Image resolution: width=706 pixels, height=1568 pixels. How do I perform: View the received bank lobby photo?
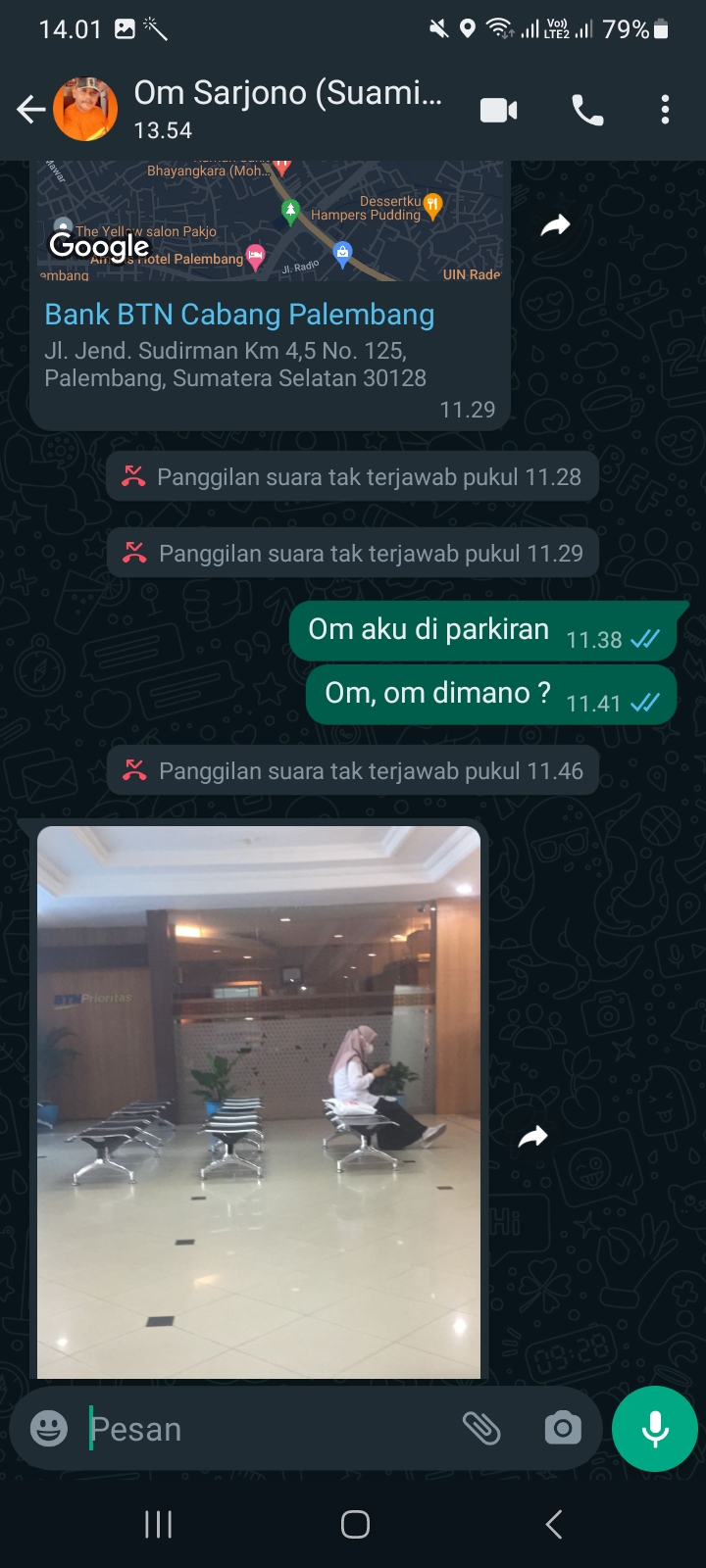tap(259, 1102)
